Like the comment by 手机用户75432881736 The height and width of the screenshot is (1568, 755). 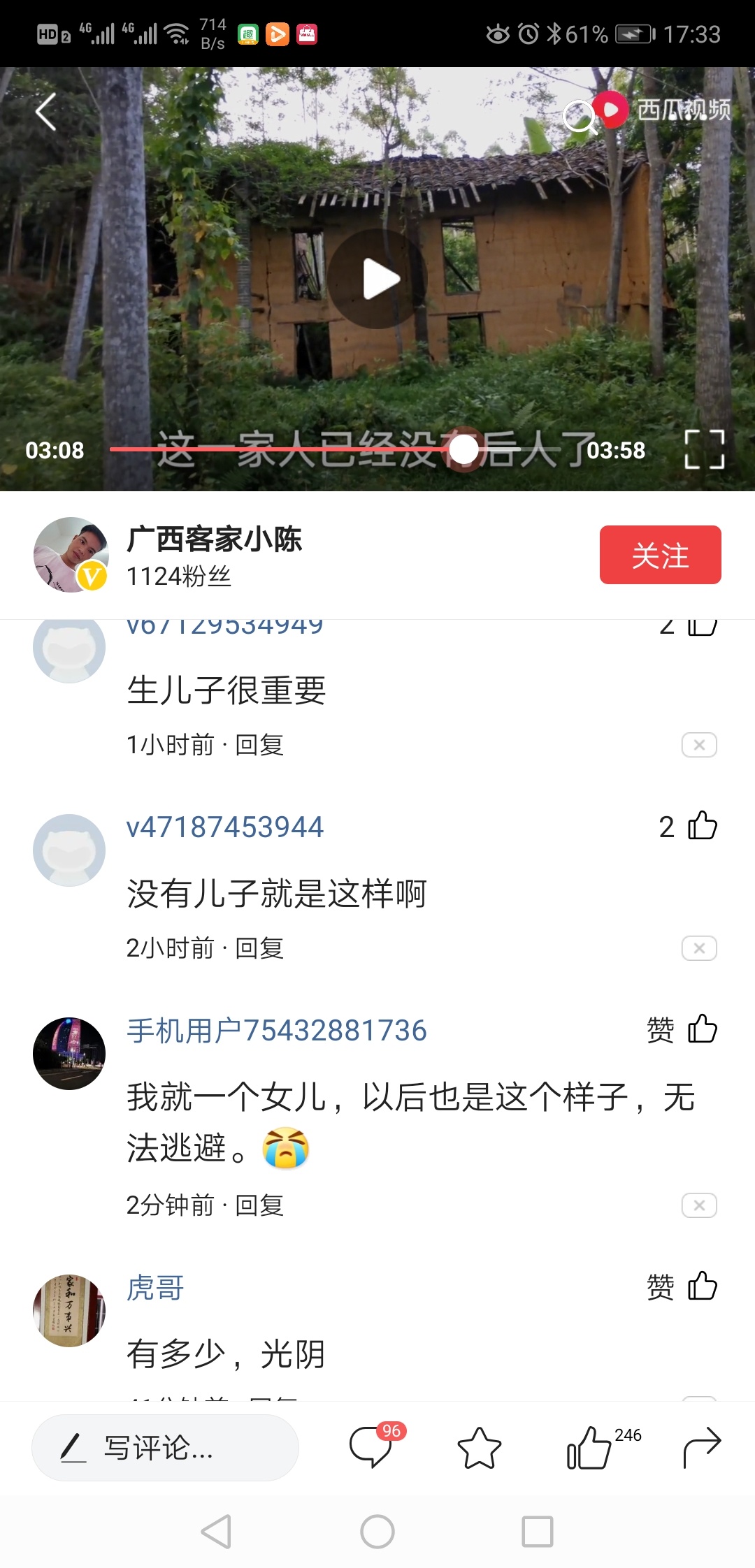point(702,1029)
